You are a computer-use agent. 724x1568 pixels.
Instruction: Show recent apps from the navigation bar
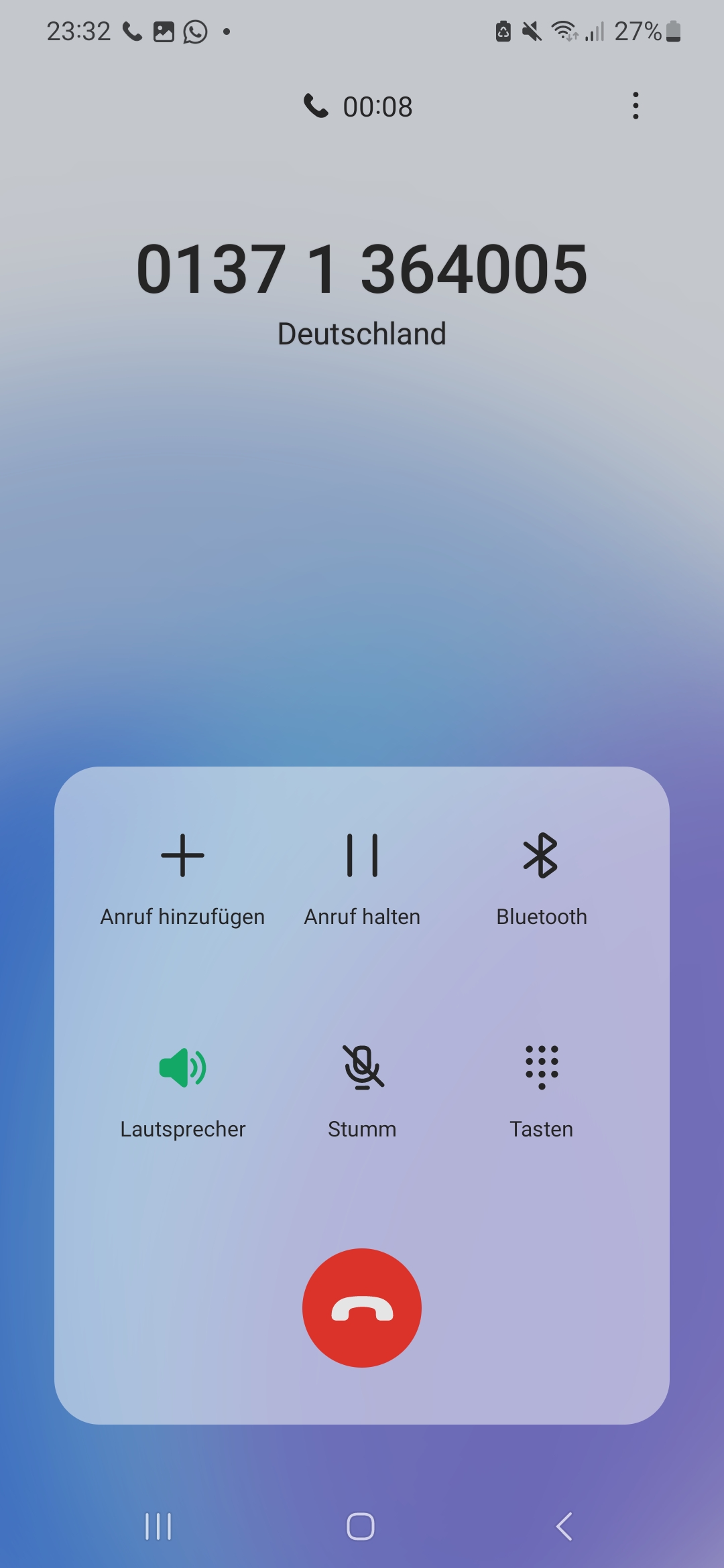158,1526
